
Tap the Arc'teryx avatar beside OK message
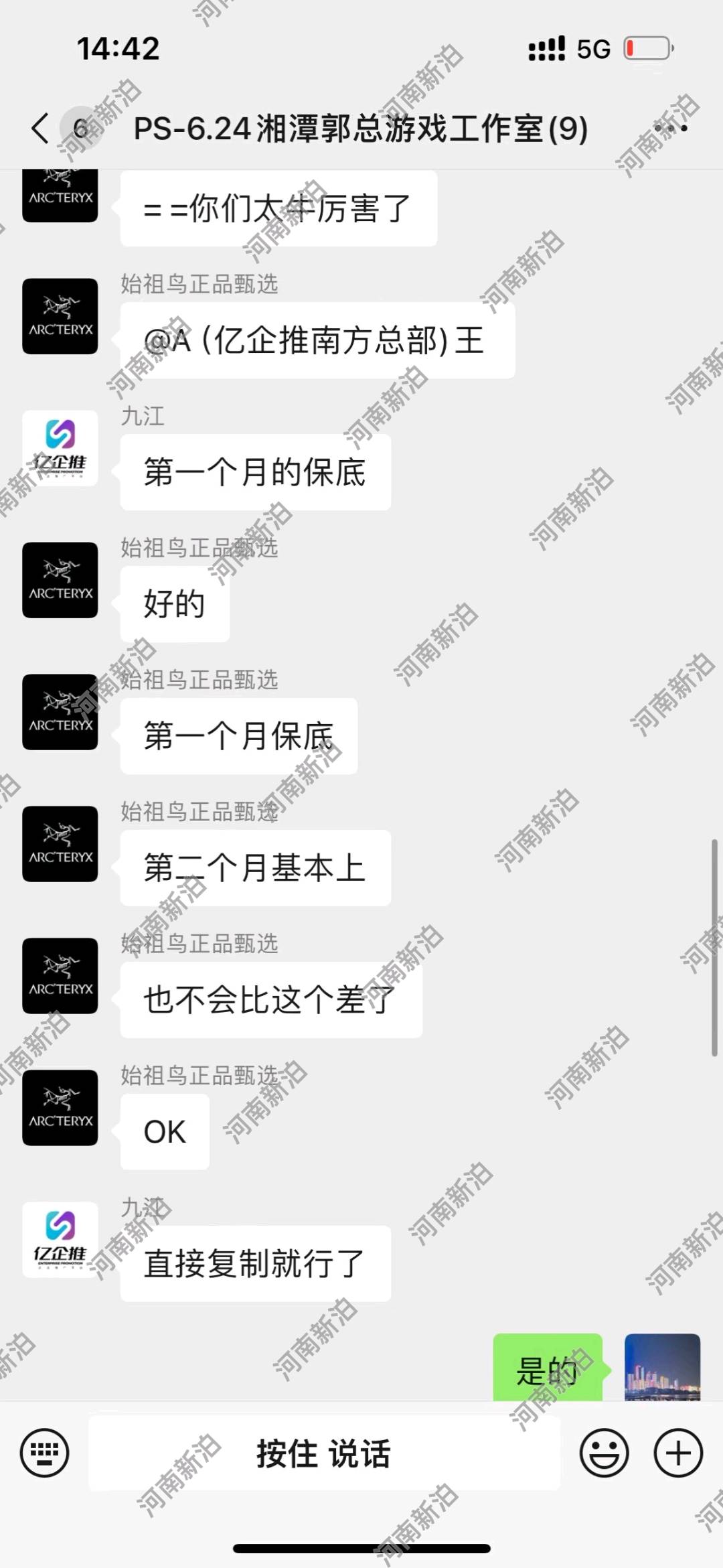point(60,1108)
